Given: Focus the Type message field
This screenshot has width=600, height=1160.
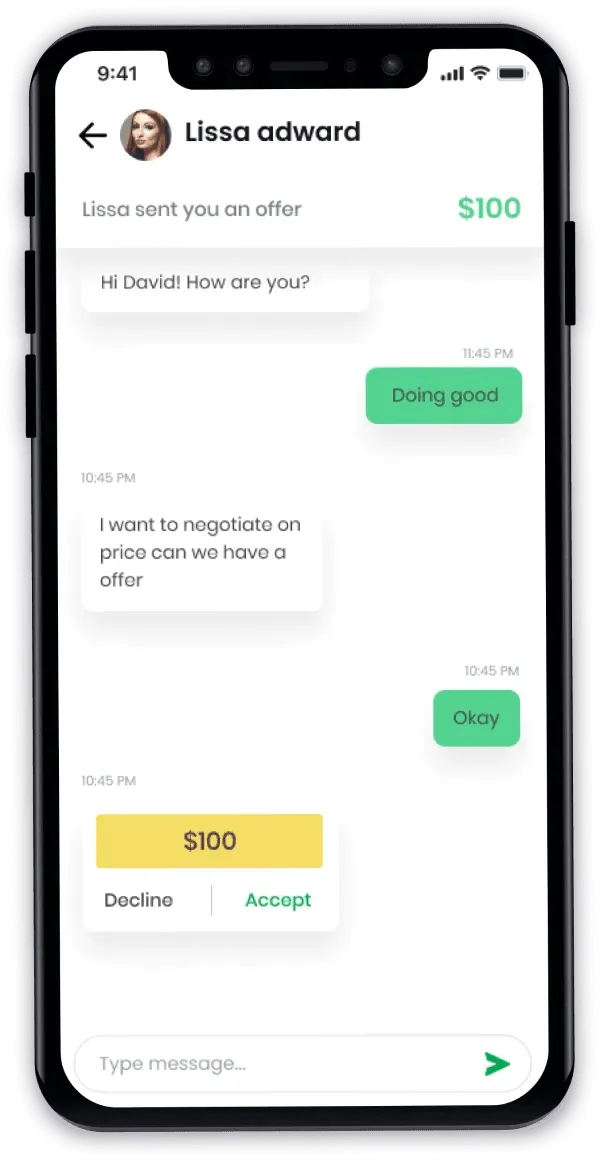Looking at the screenshot, I should (270, 1064).
